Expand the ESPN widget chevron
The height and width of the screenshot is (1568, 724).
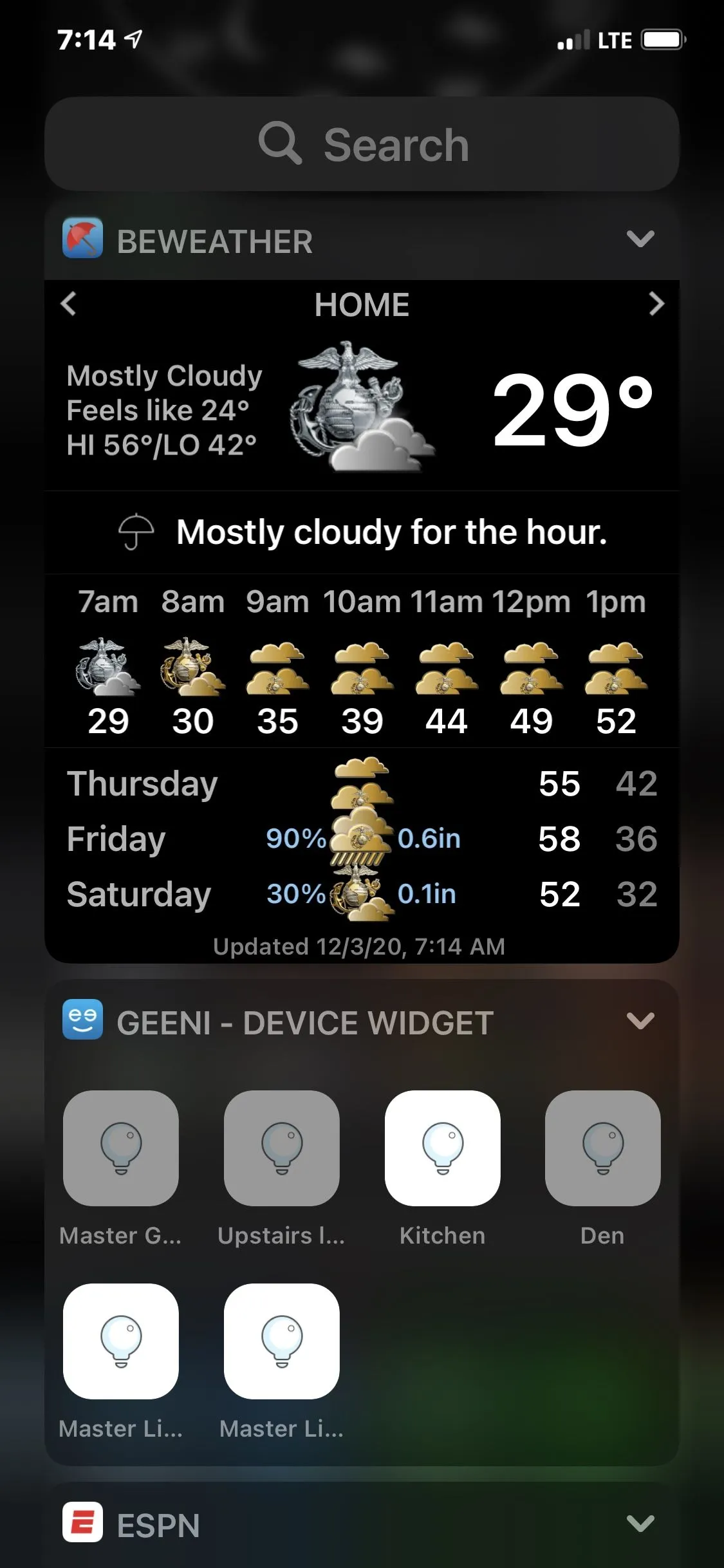640,1523
